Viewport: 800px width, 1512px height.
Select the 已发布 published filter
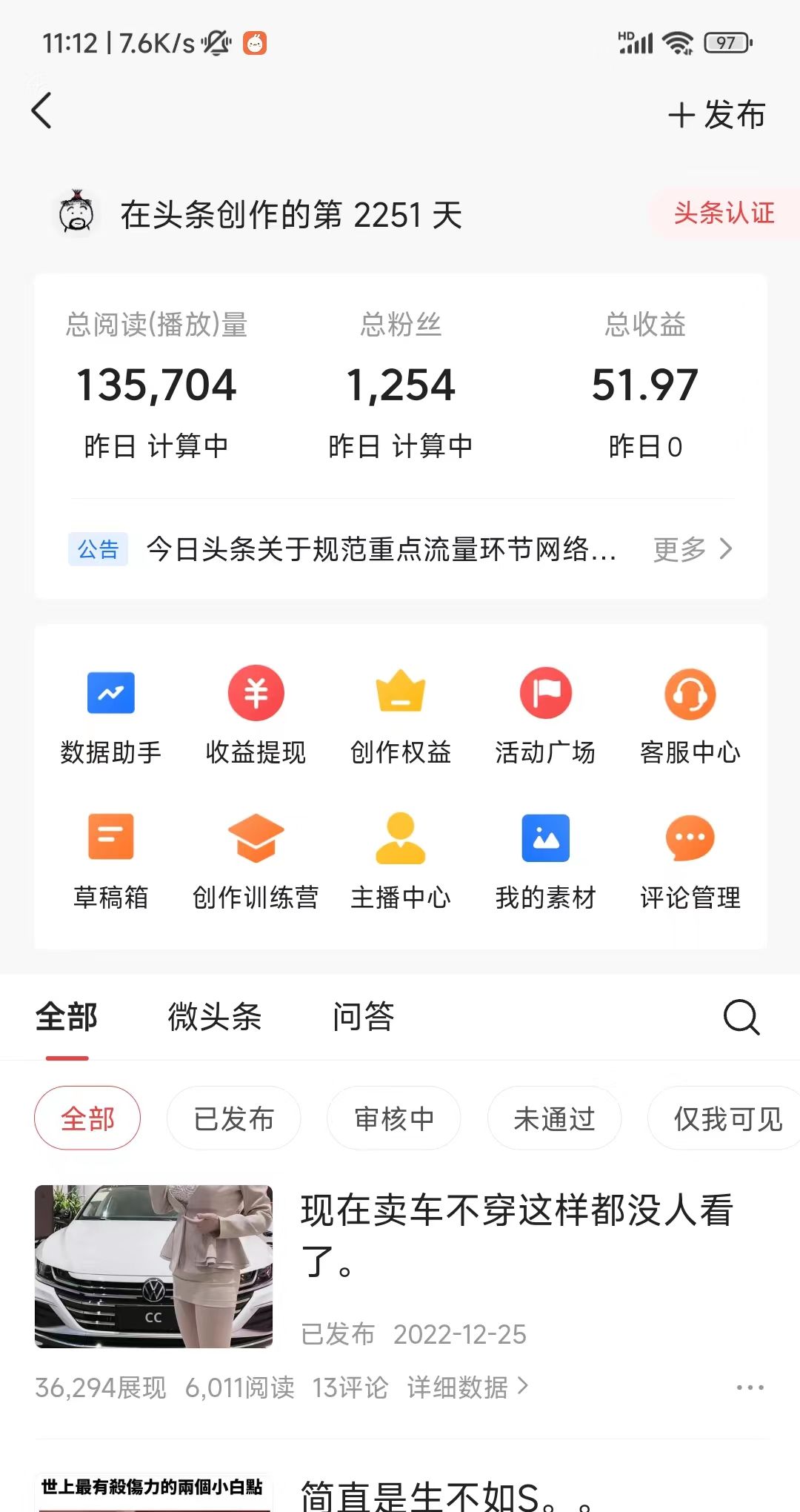(x=233, y=1118)
